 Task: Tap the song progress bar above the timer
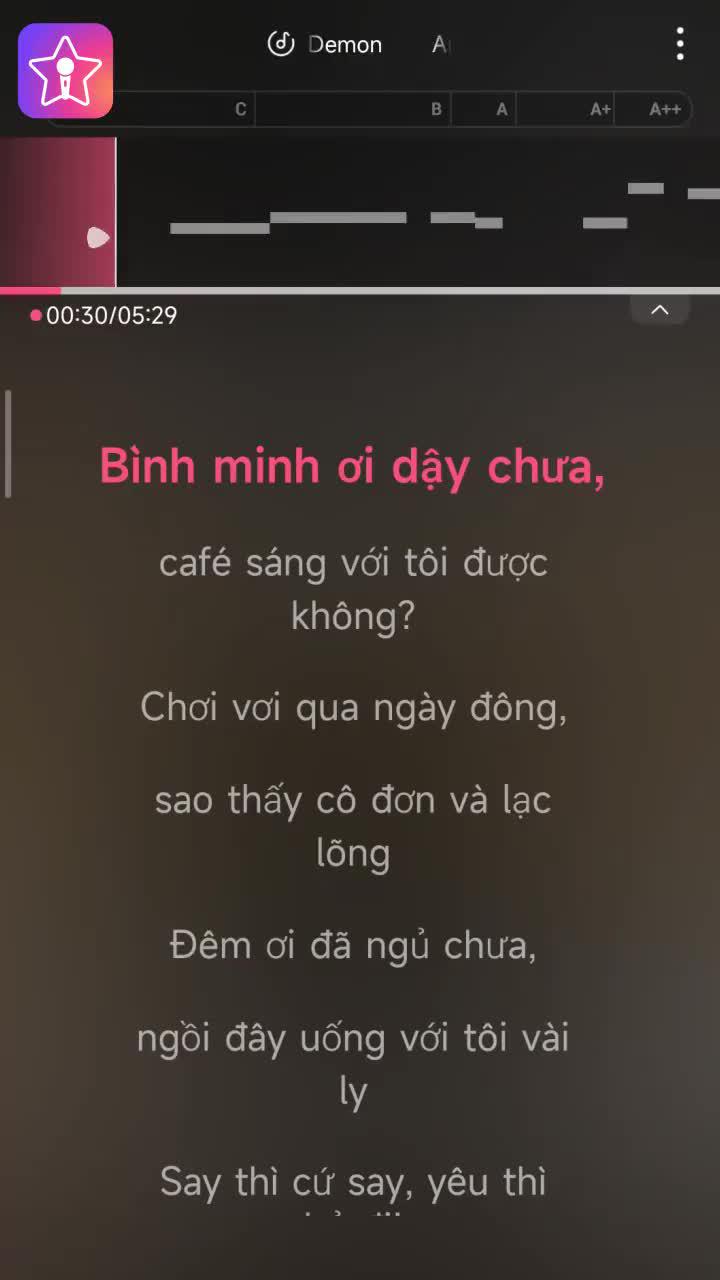[x=360, y=290]
